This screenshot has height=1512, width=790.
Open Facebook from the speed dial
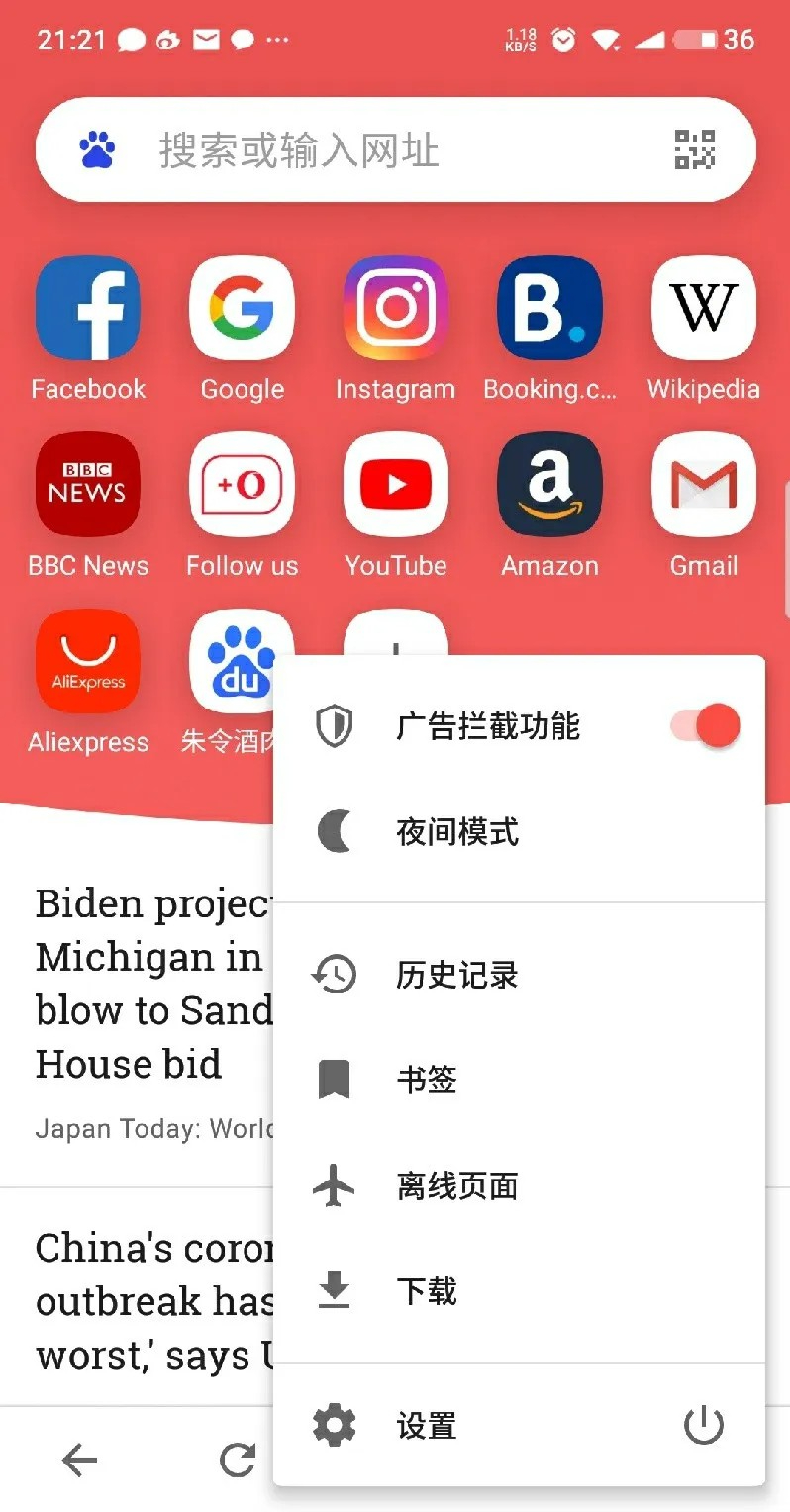pos(88,307)
